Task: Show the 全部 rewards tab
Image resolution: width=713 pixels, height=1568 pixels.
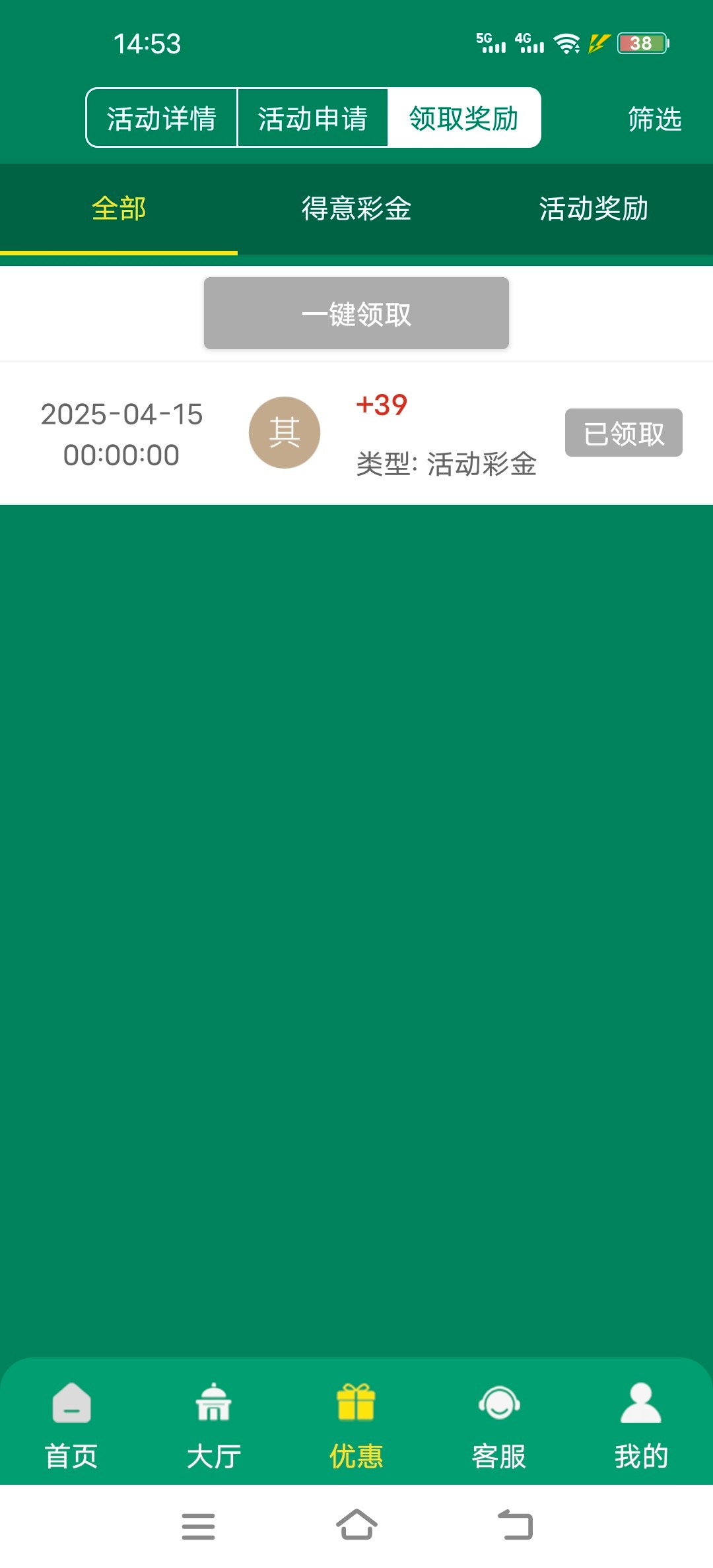Action: click(119, 209)
